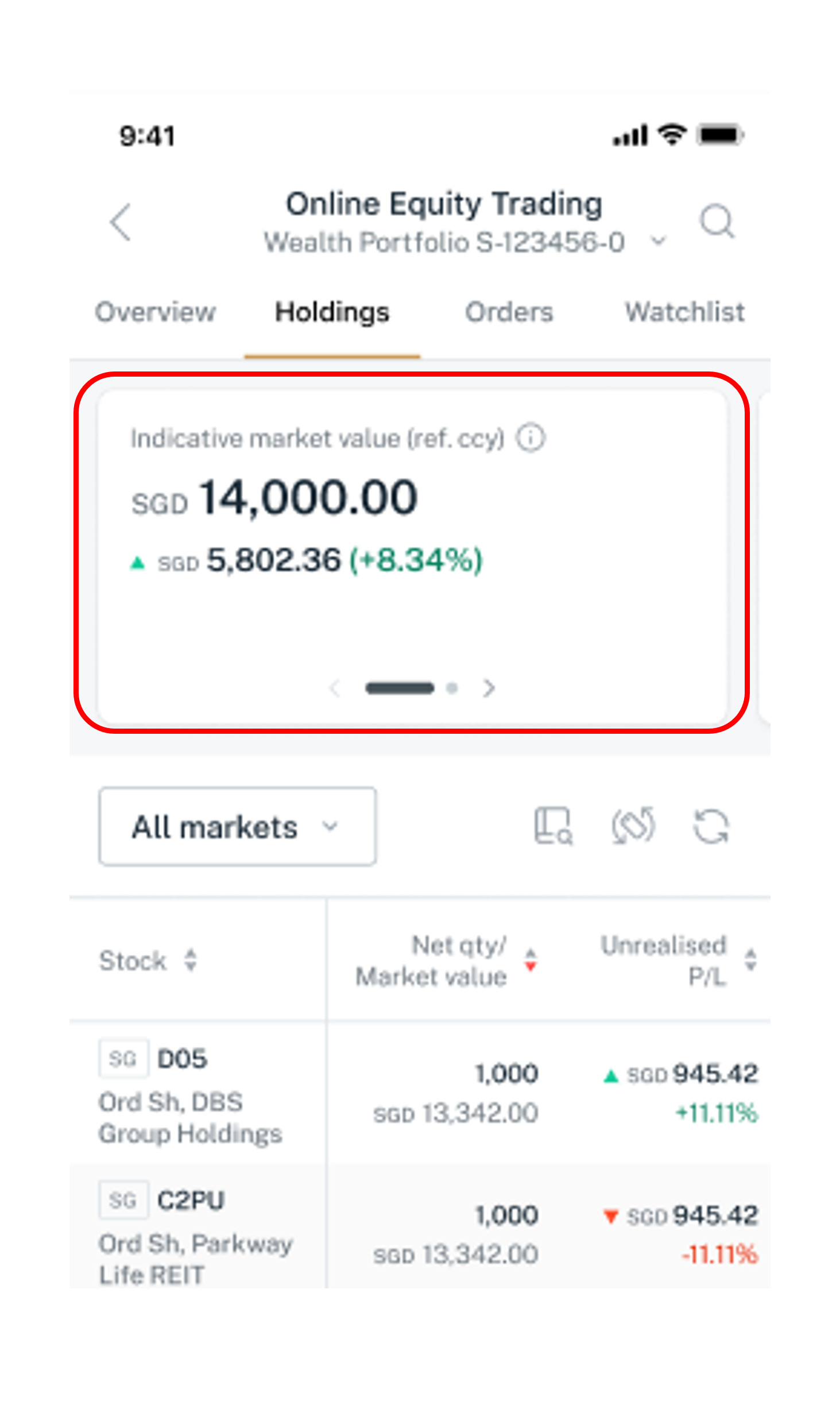Open info icon beside Indicative market value

tap(530, 439)
